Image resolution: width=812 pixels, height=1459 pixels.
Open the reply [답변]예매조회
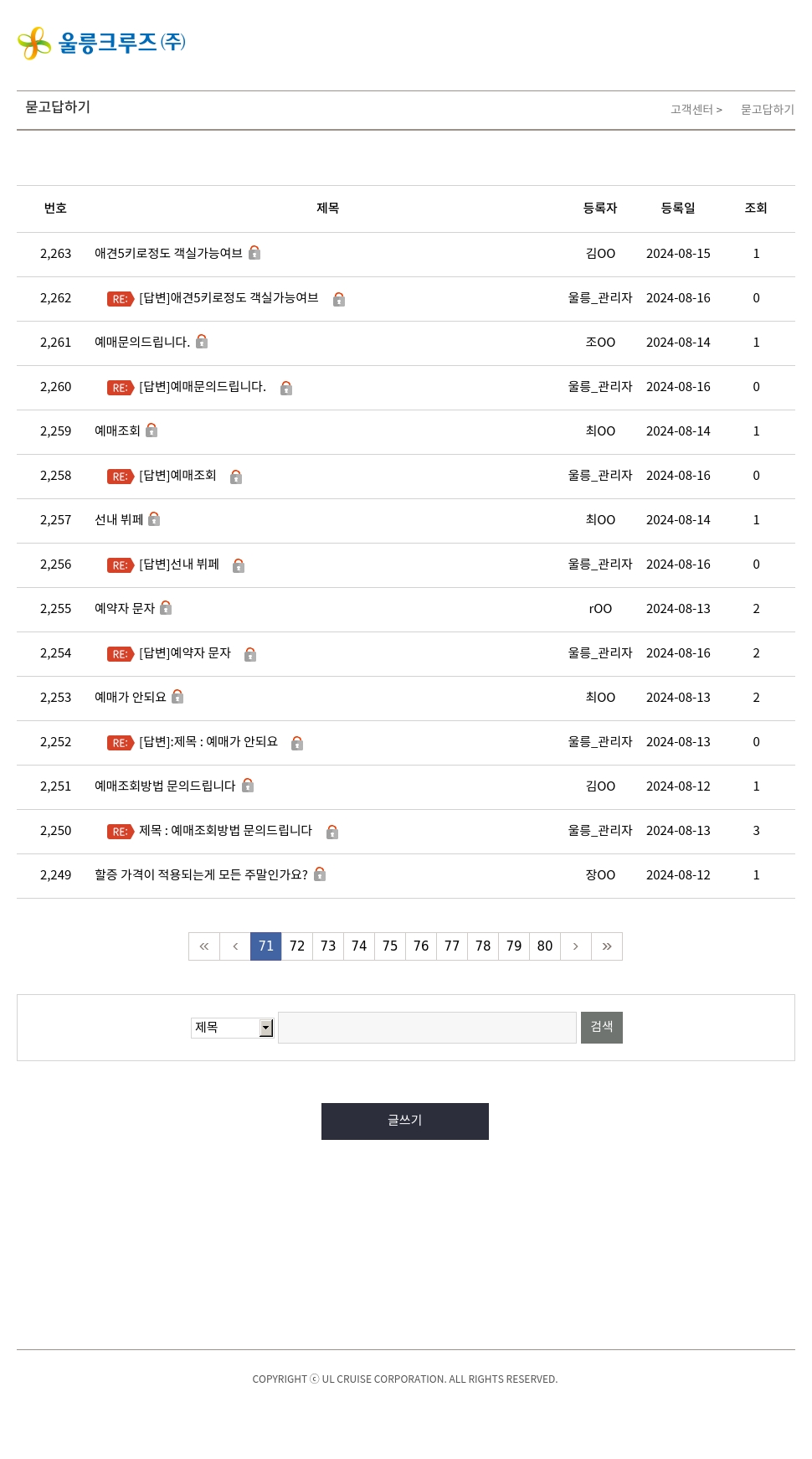177,476
